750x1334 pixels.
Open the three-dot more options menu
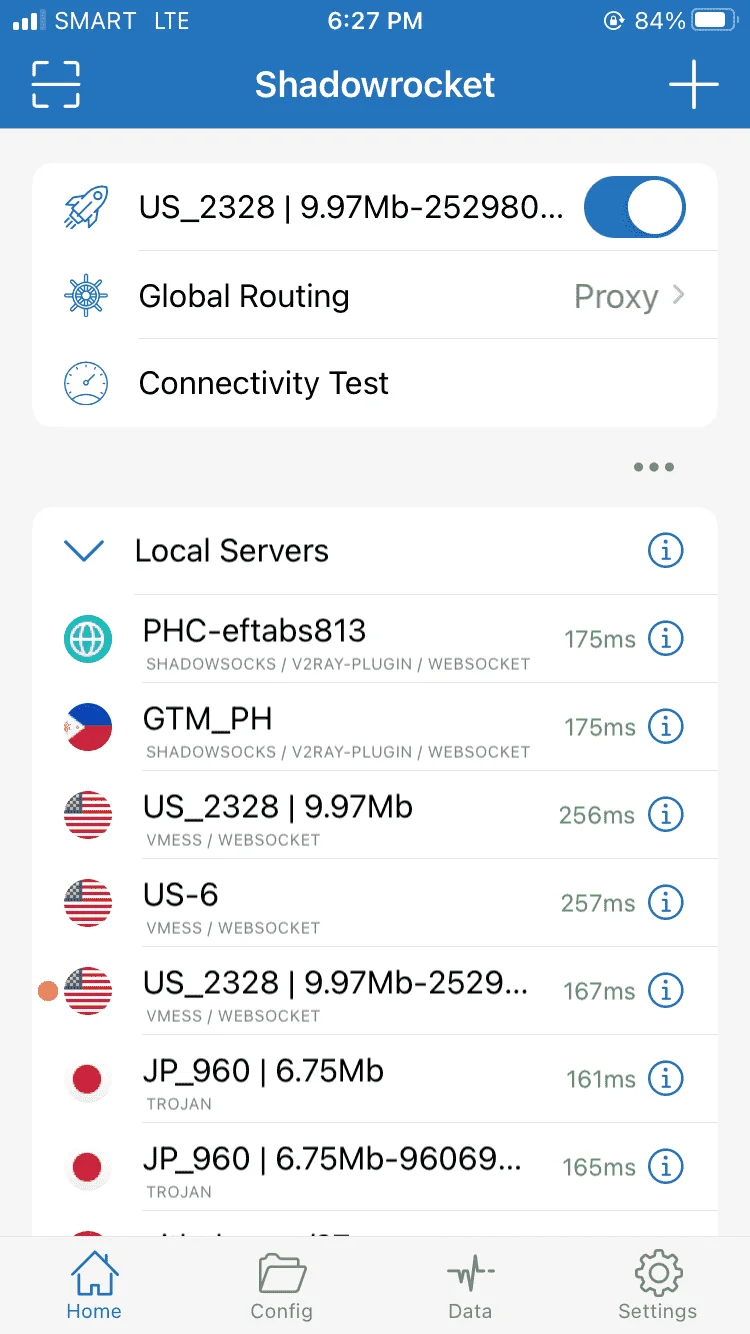coord(654,467)
